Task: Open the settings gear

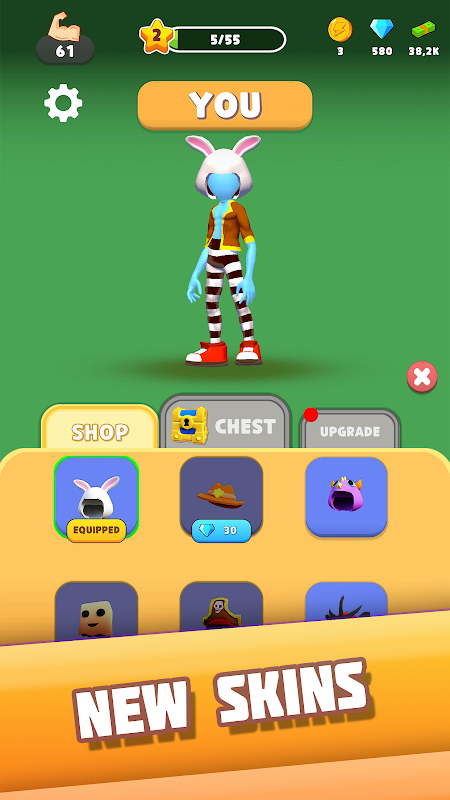Action: (63, 103)
